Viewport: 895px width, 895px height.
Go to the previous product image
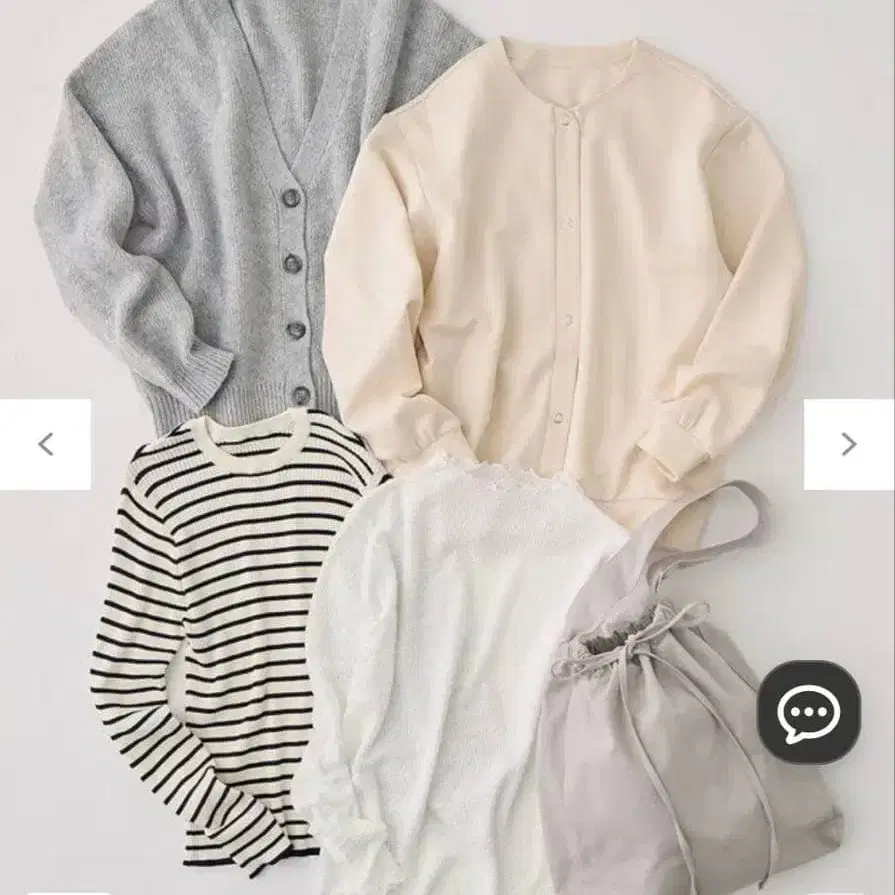point(45,445)
